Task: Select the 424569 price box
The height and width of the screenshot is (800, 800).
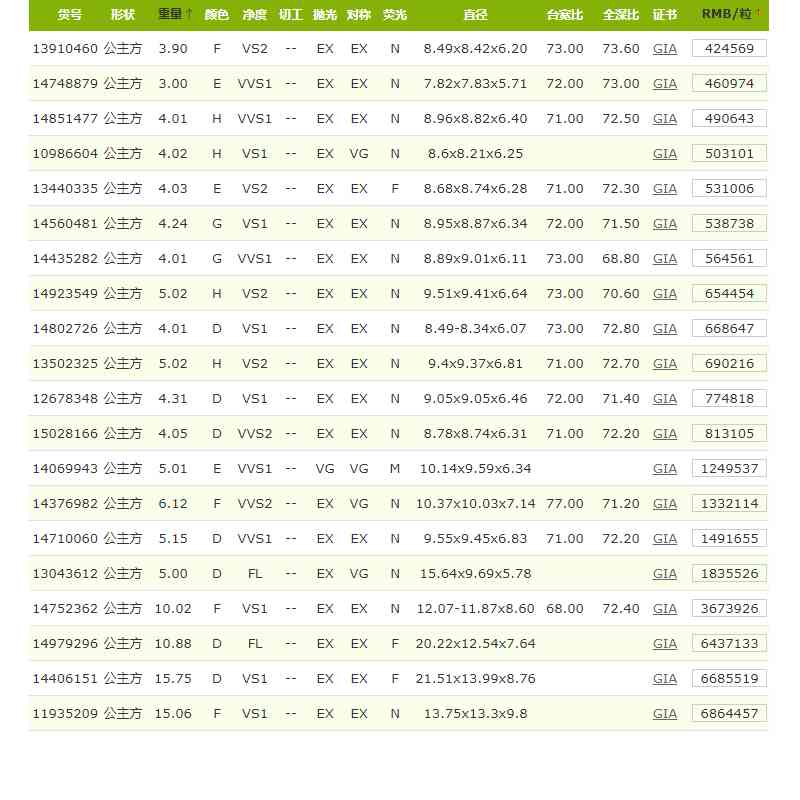Action: pyautogui.click(x=729, y=48)
